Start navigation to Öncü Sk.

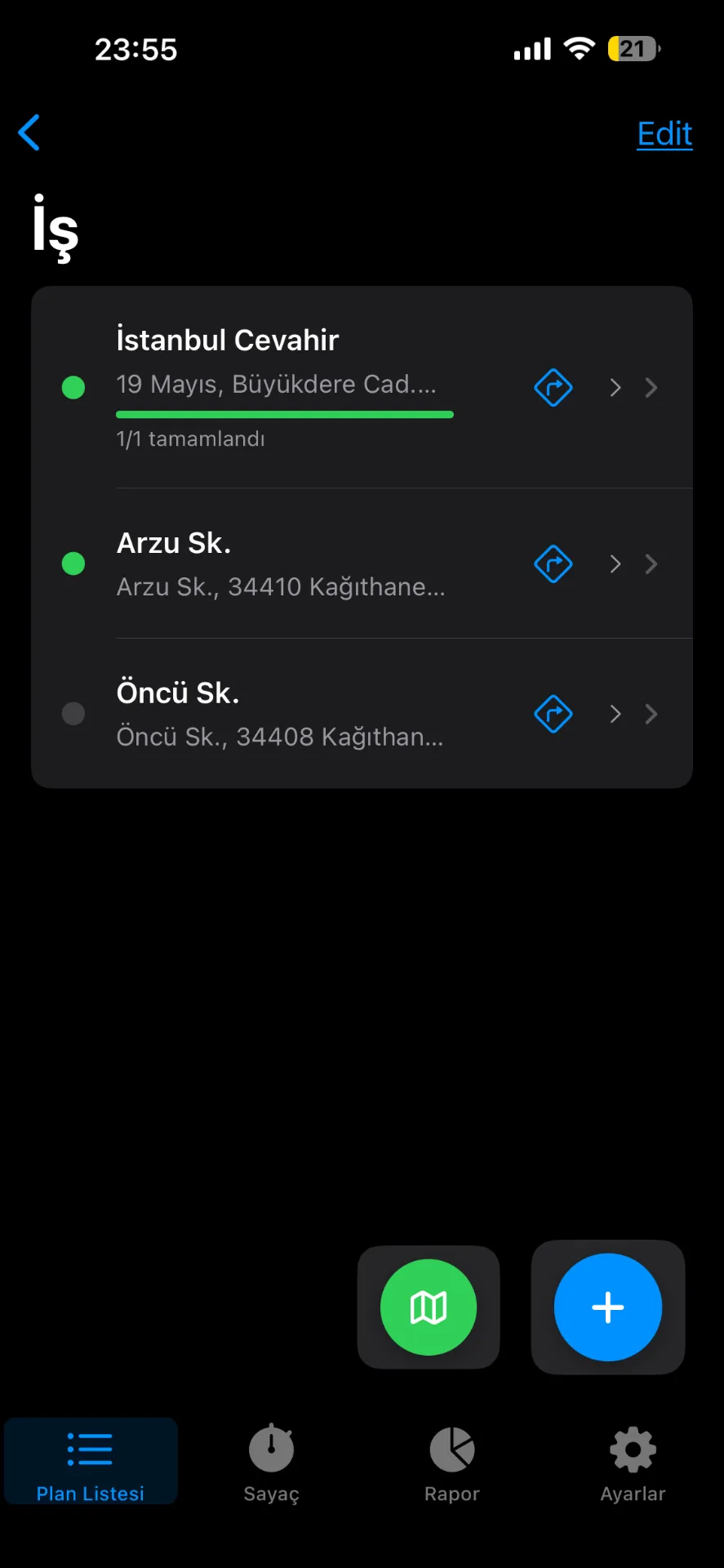[553, 714]
